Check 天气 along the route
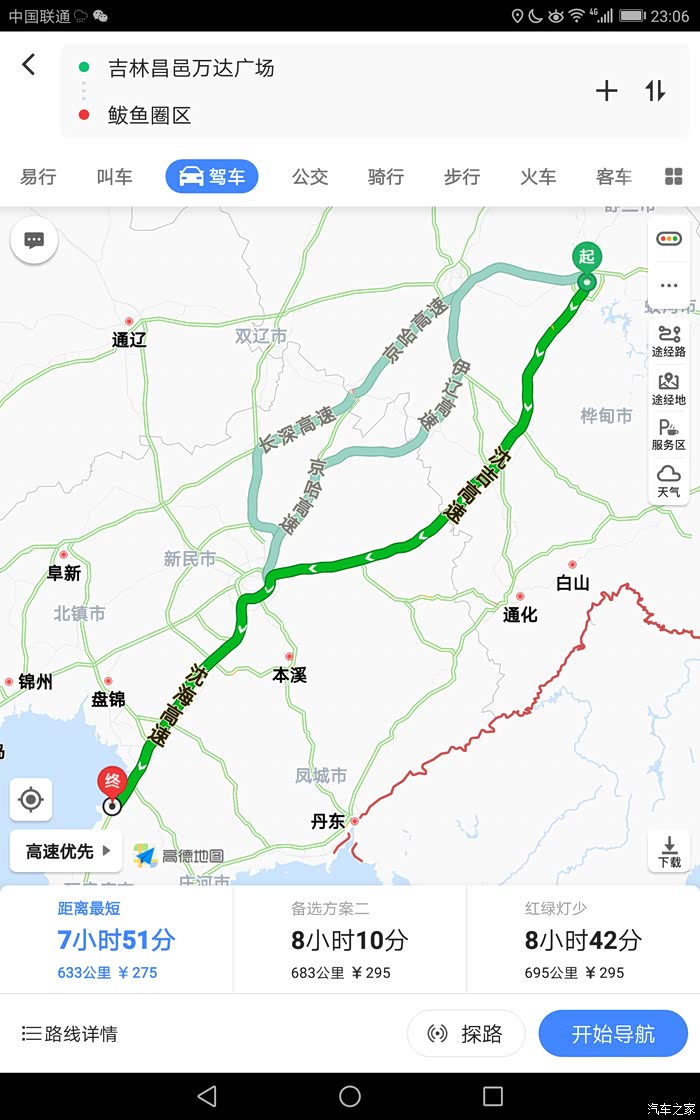This screenshot has width=700, height=1120. tap(669, 481)
